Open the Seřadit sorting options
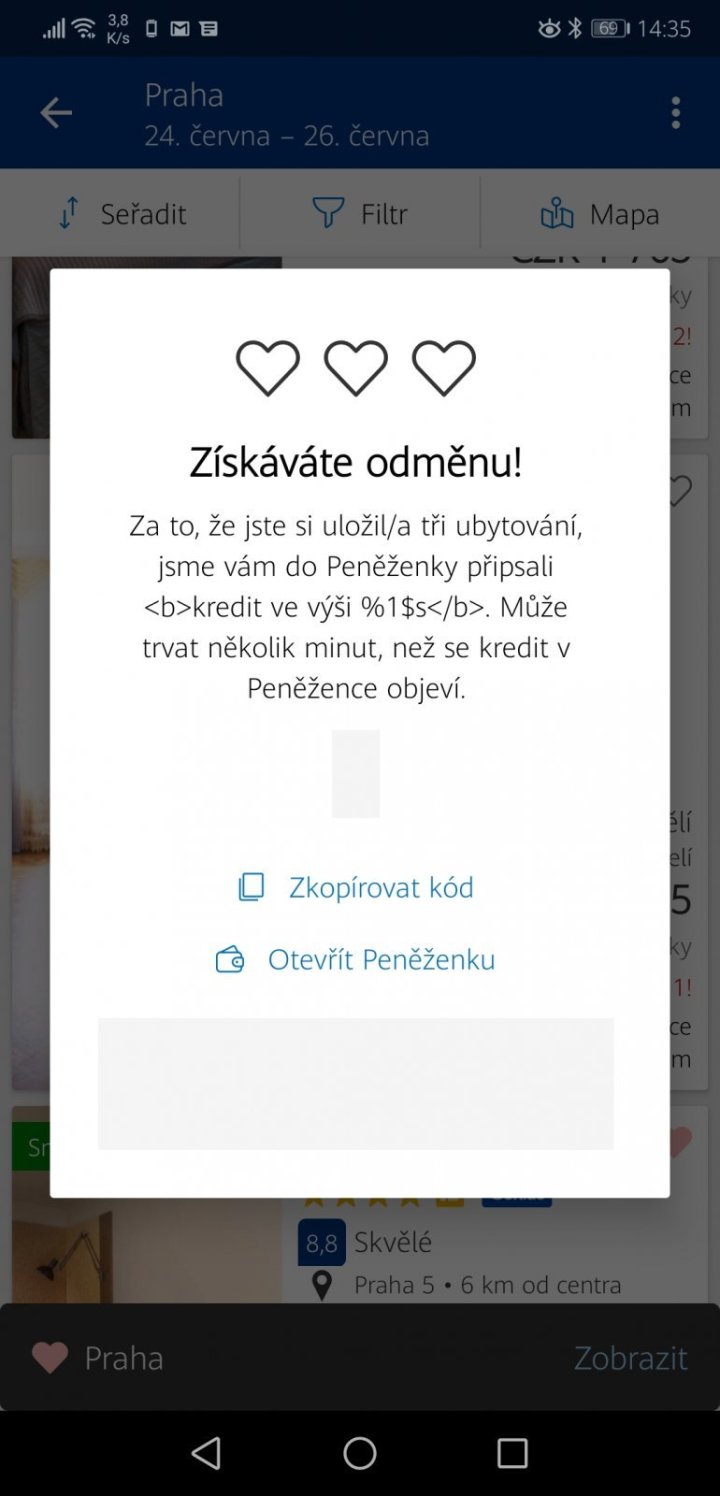This screenshot has width=720, height=1496. pyautogui.click(x=121, y=213)
